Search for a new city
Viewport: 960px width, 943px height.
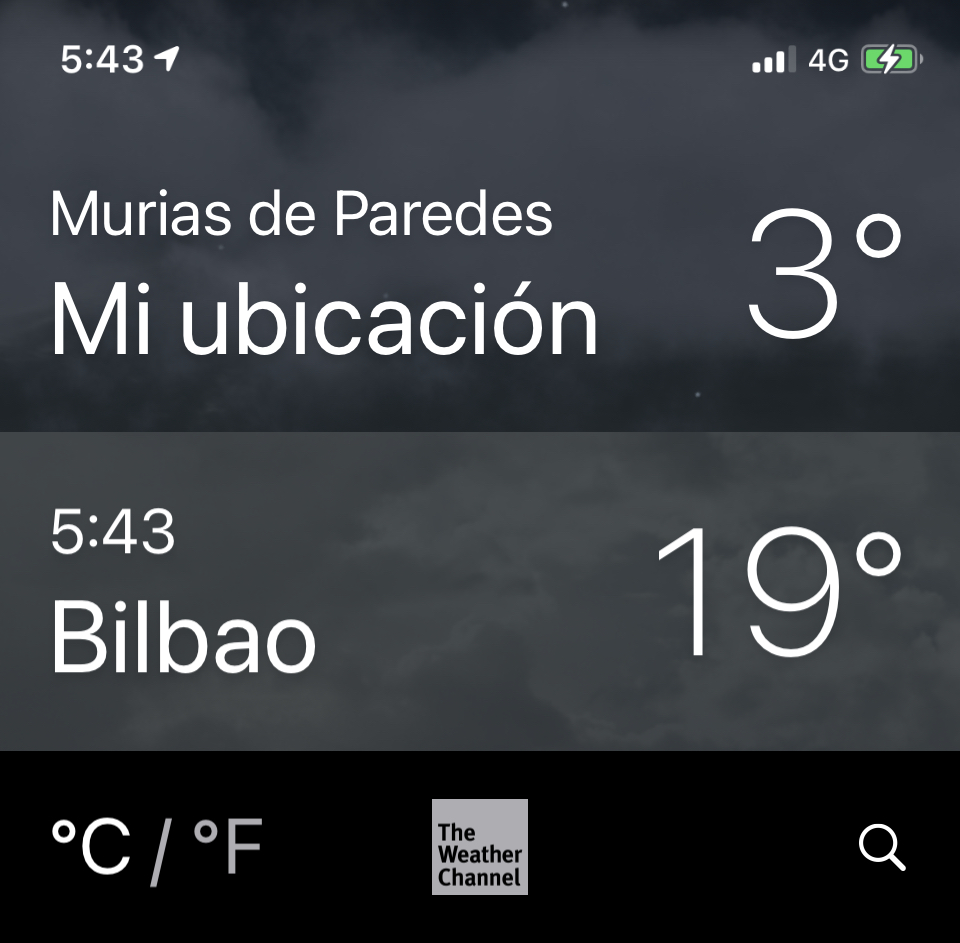(882, 848)
